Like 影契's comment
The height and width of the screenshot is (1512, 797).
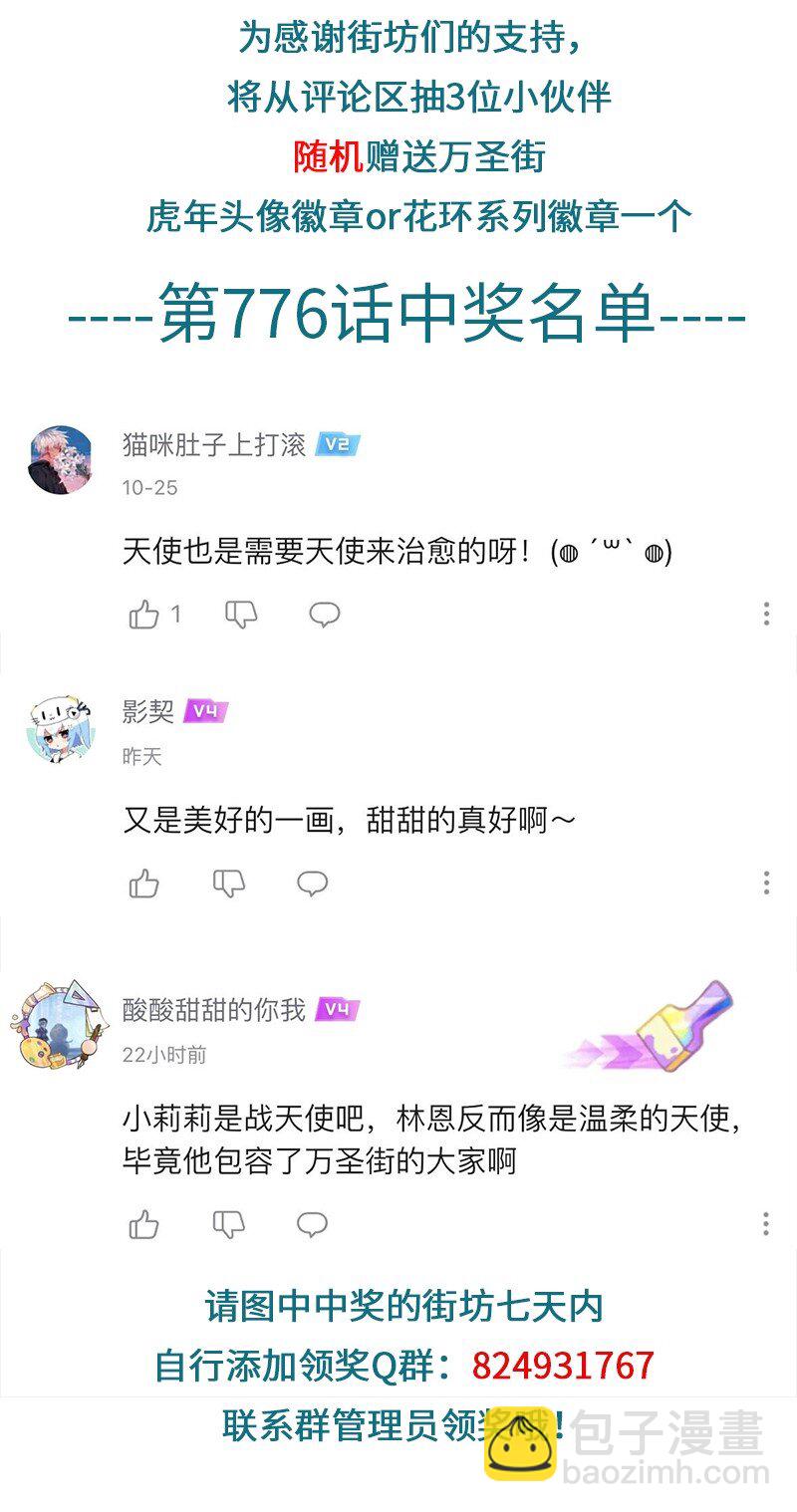pyautogui.click(x=142, y=882)
